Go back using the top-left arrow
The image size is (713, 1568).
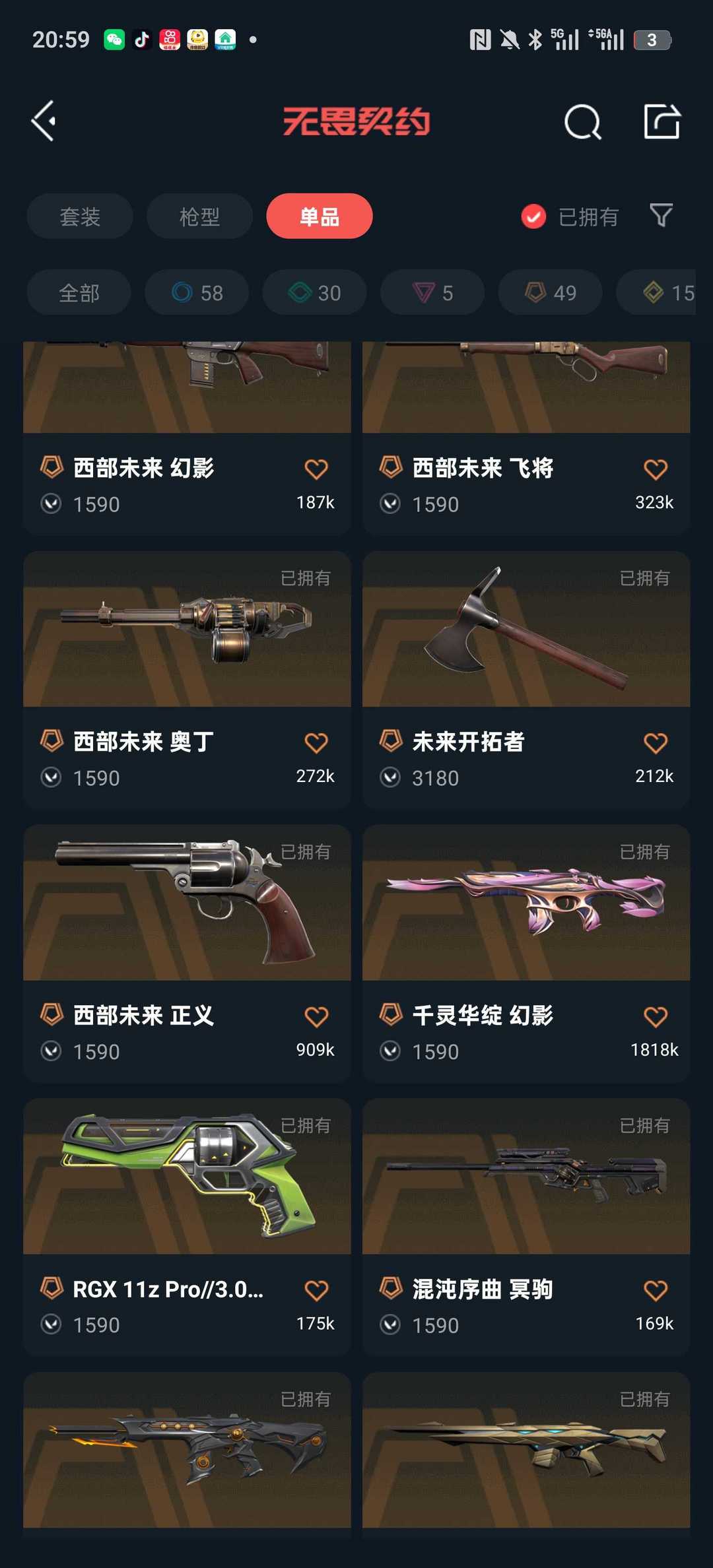44,121
